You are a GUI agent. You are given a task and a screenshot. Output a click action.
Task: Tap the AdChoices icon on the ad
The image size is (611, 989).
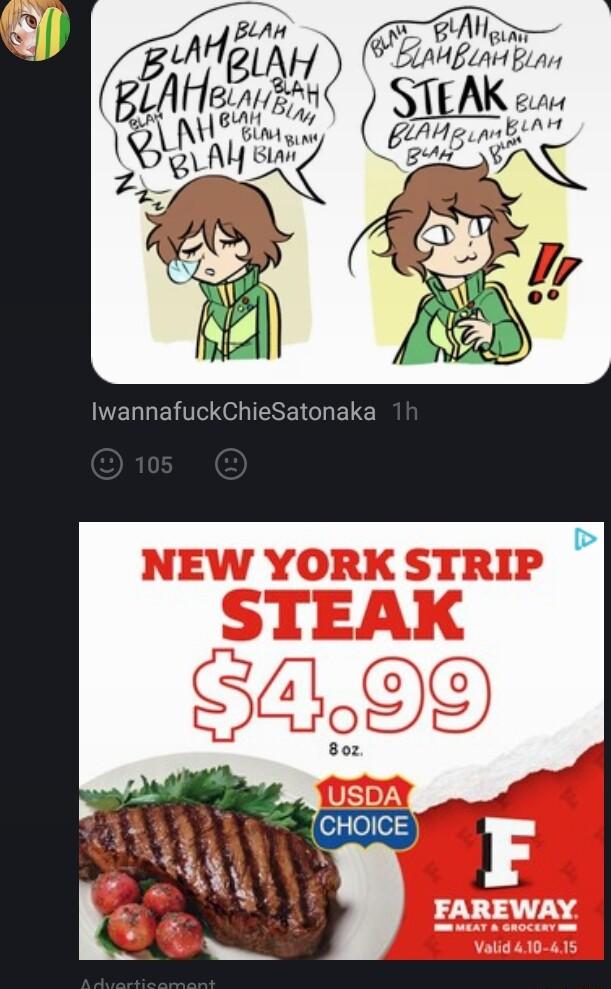[586, 540]
